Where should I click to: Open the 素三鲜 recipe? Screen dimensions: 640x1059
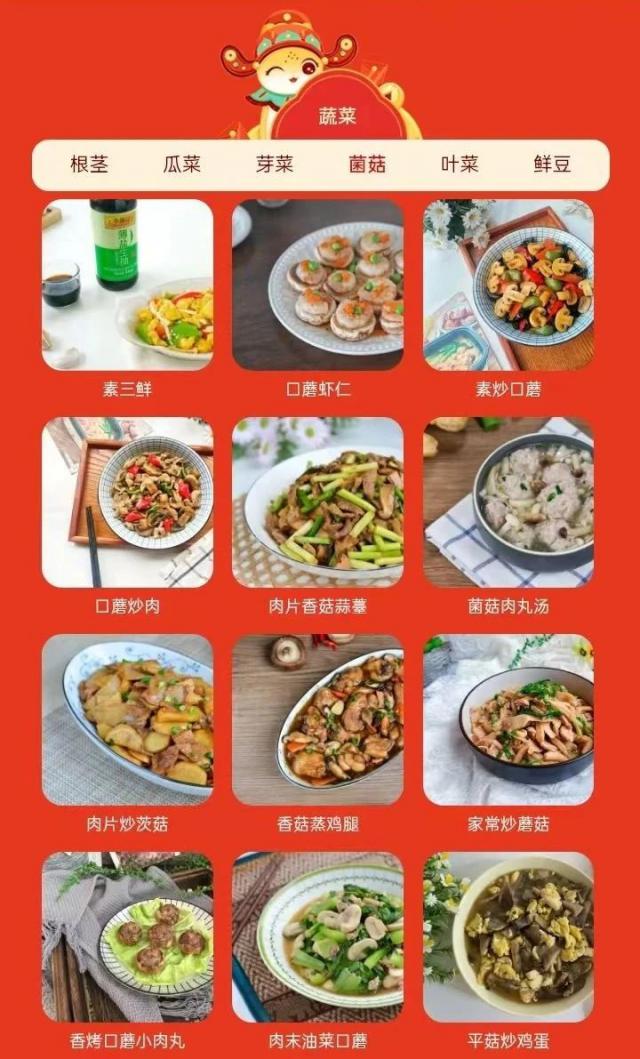point(127,286)
